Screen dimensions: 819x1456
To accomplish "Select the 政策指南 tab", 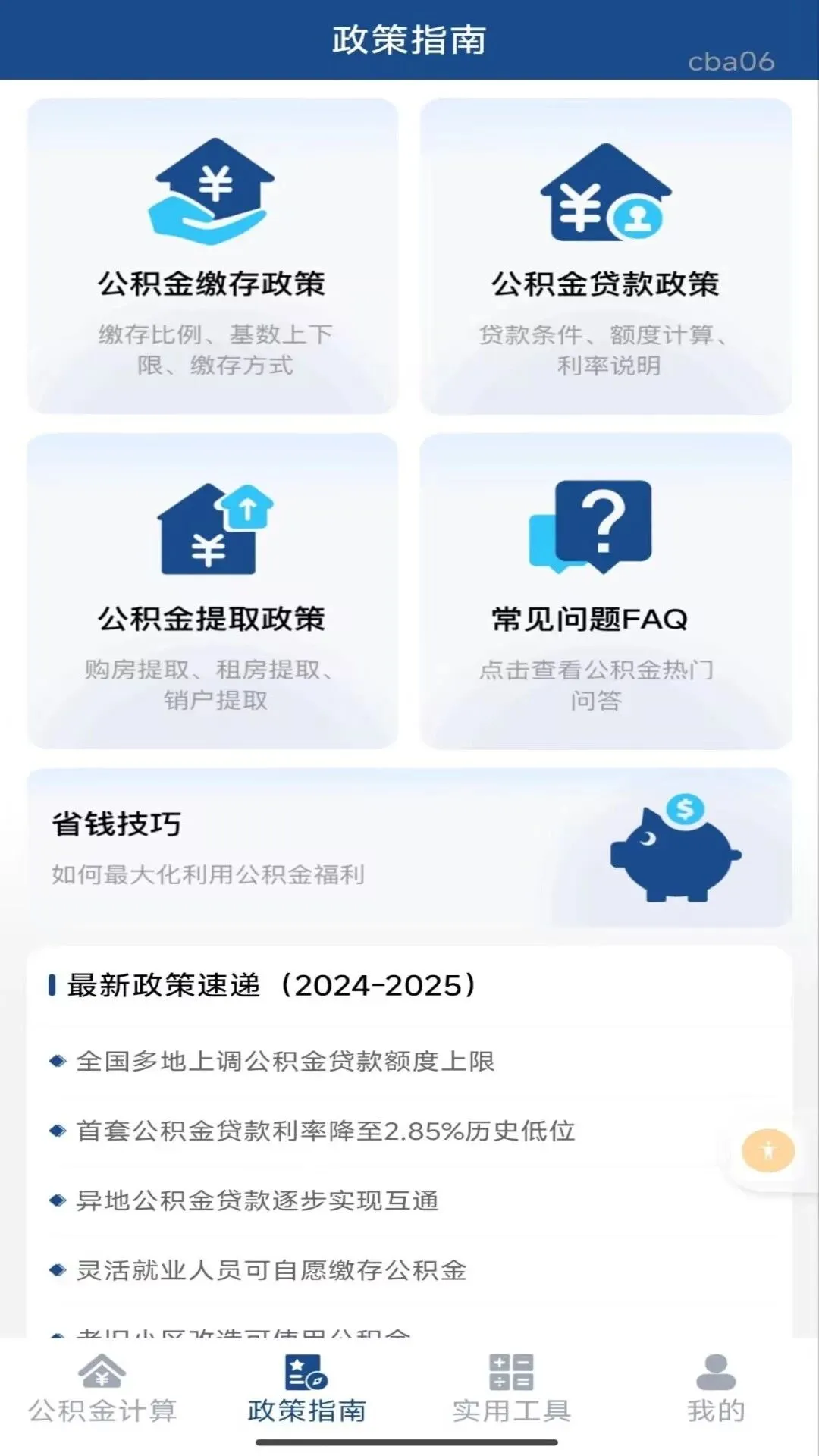I will pyautogui.click(x=307, y=1389).
